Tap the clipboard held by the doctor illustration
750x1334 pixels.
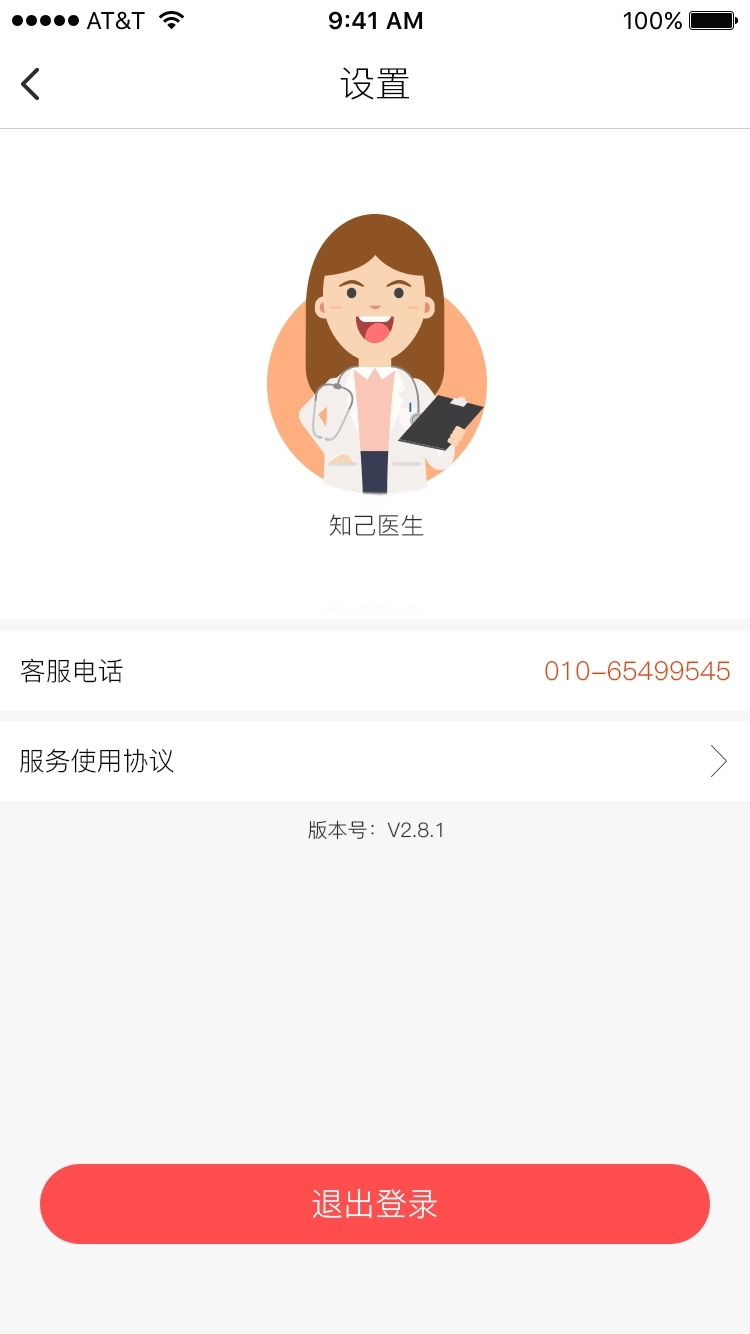point(440,420)
